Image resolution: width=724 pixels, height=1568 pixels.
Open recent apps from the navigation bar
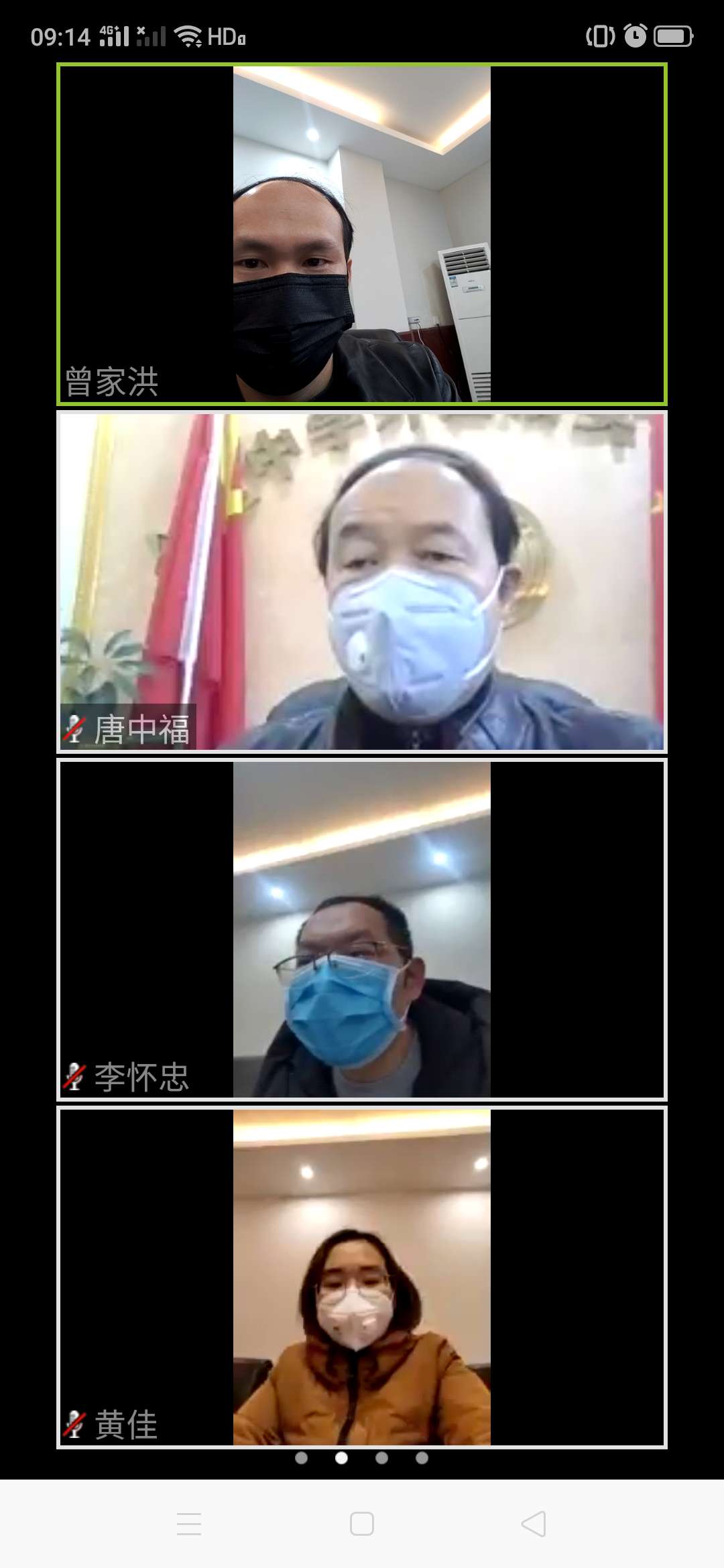189,1524
